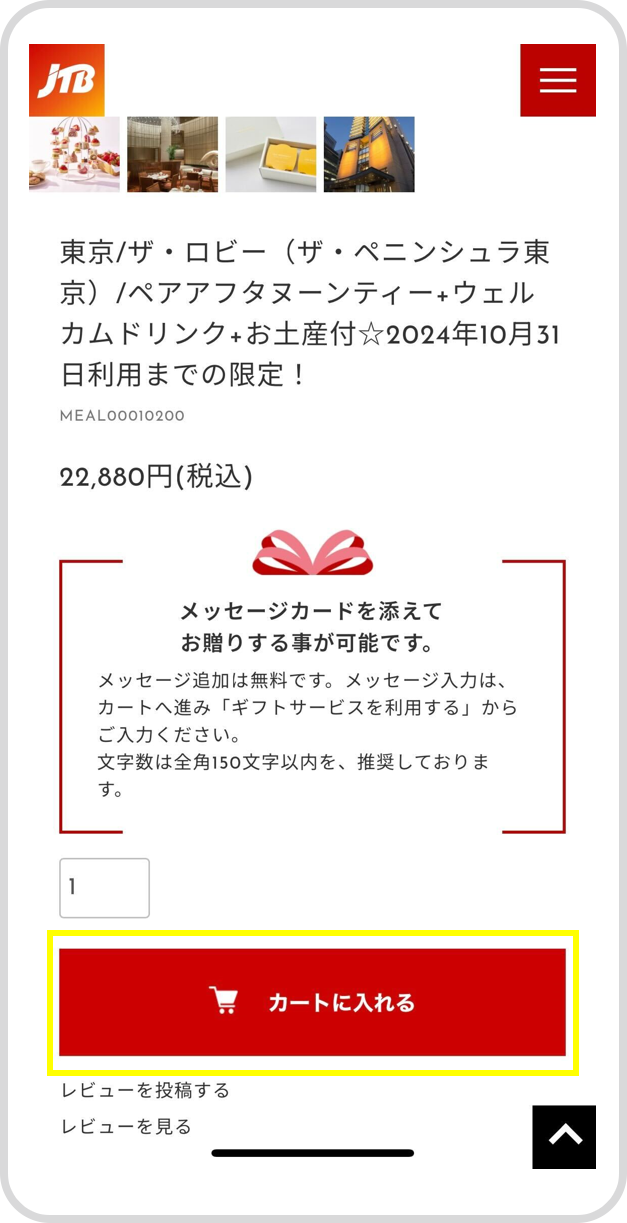Tap the JTB logo to go home

pos(66,80)
